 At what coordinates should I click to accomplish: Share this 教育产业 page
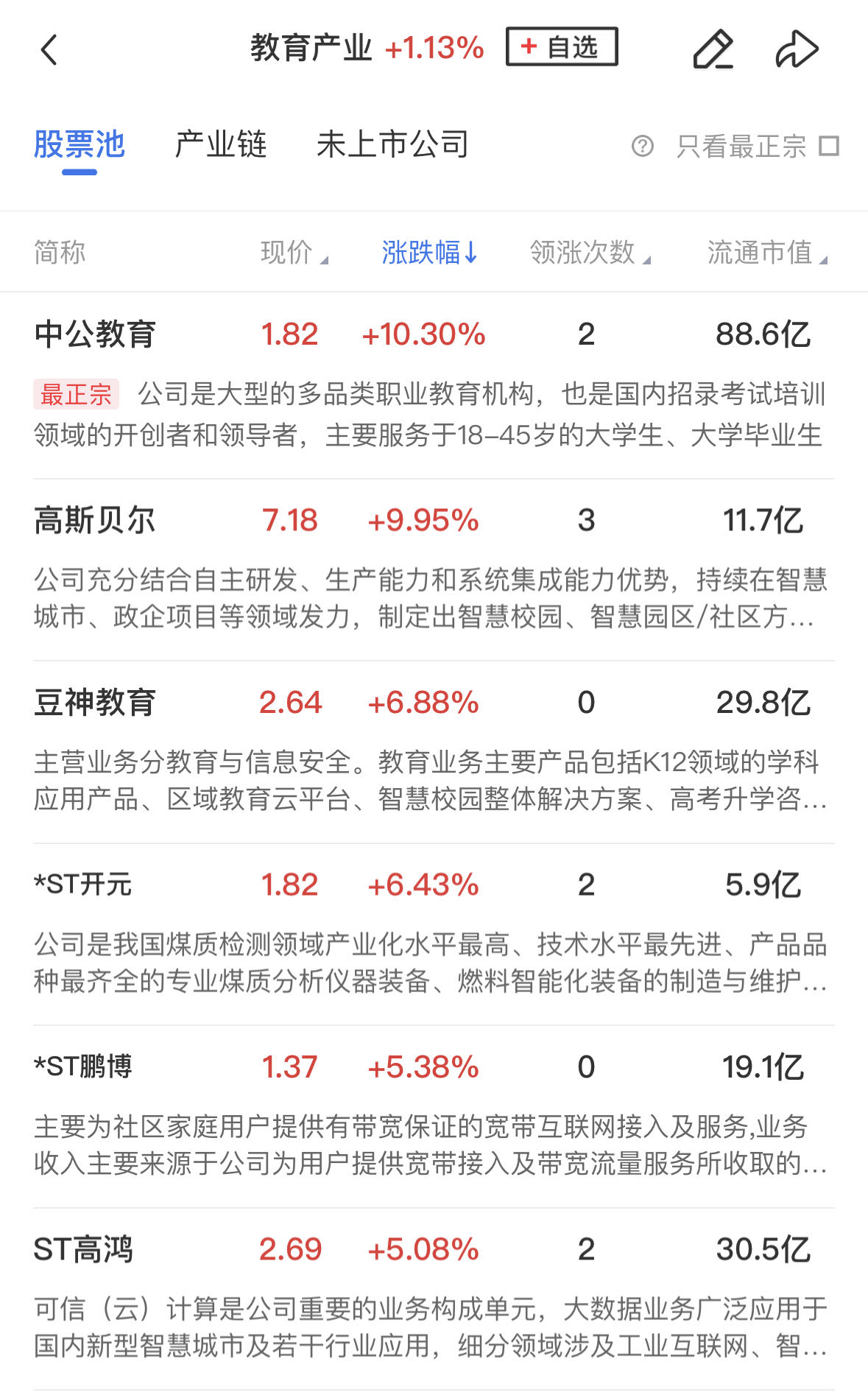[x=797, y=50]
